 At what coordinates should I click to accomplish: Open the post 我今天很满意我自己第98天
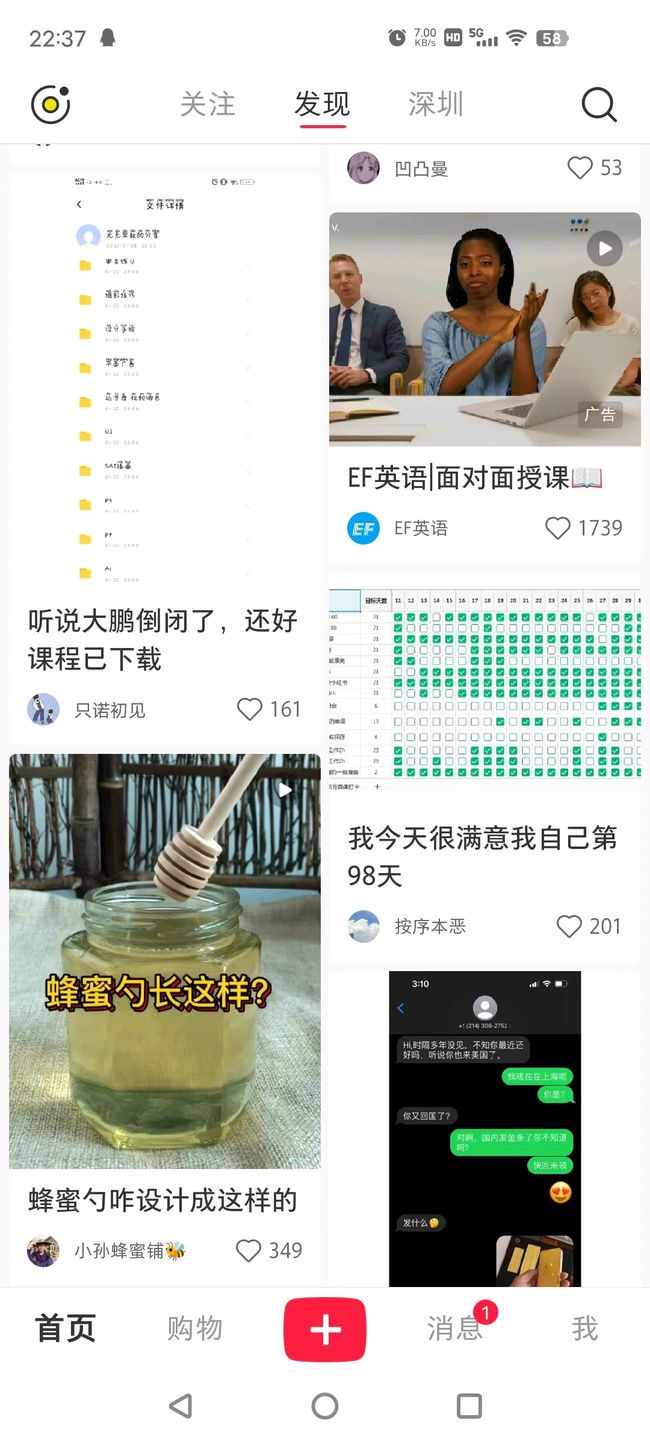point(483,856)
